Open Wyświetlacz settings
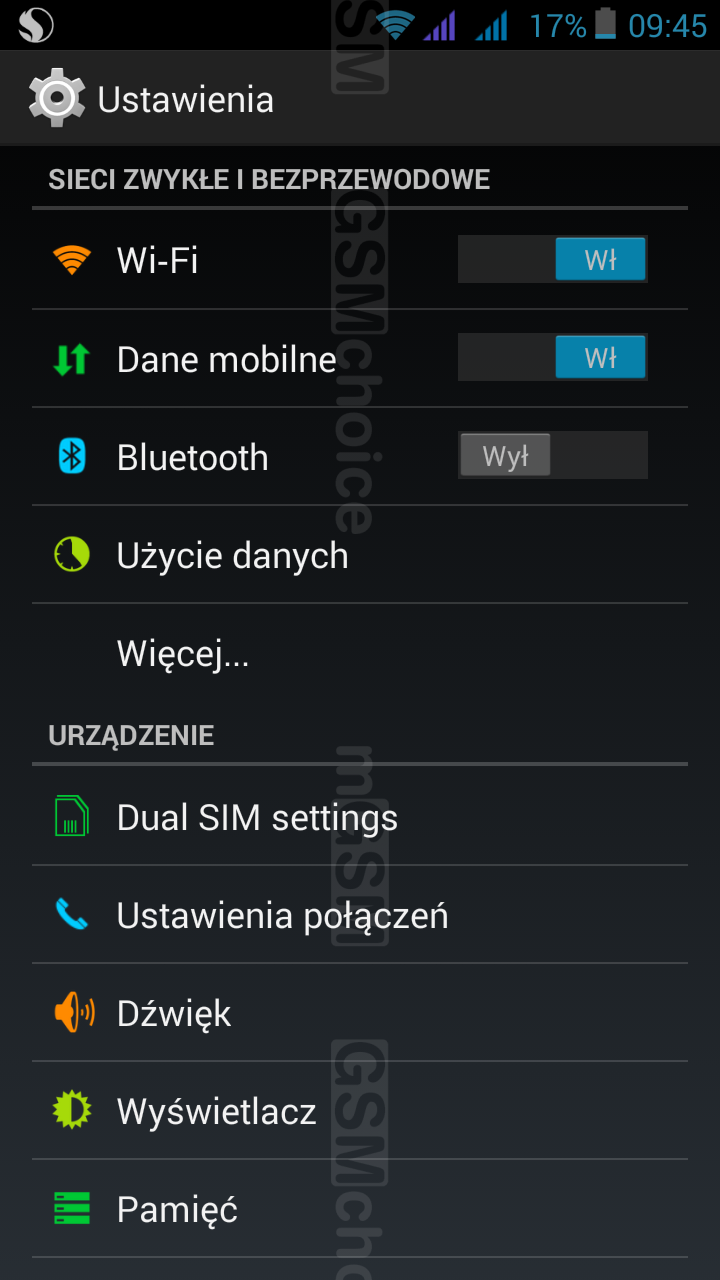The width and height of the screenshot is (720, 1280). pyautogui.click(x=216, y=1110)
